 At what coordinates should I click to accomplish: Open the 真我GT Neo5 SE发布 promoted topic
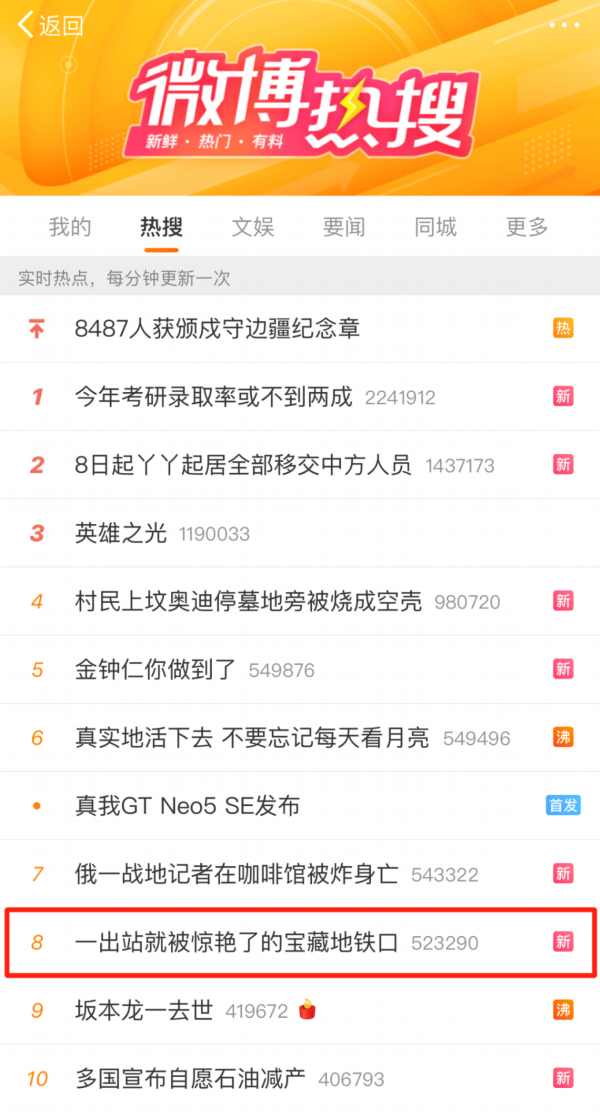click(x=300, y=806)
